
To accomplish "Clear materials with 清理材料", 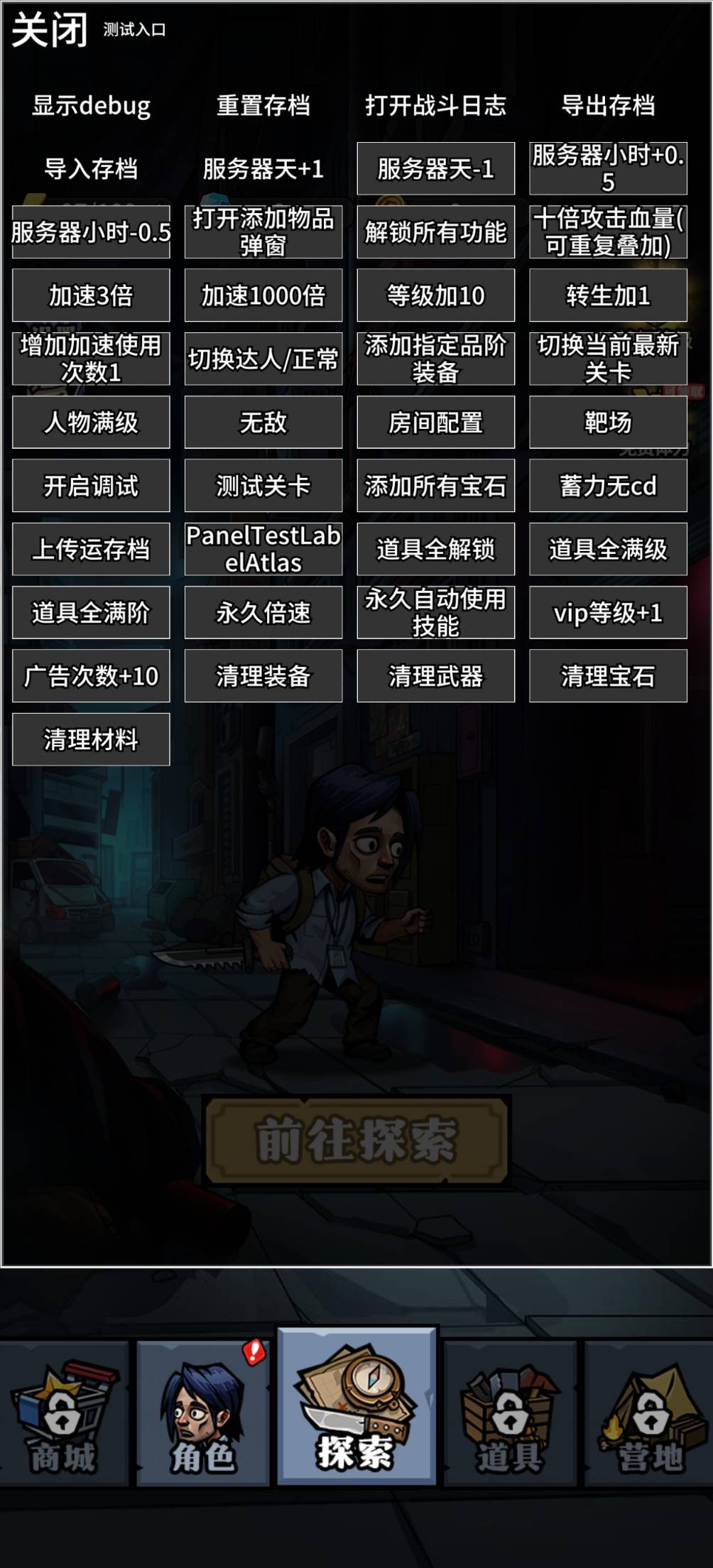I will point(91,739).
